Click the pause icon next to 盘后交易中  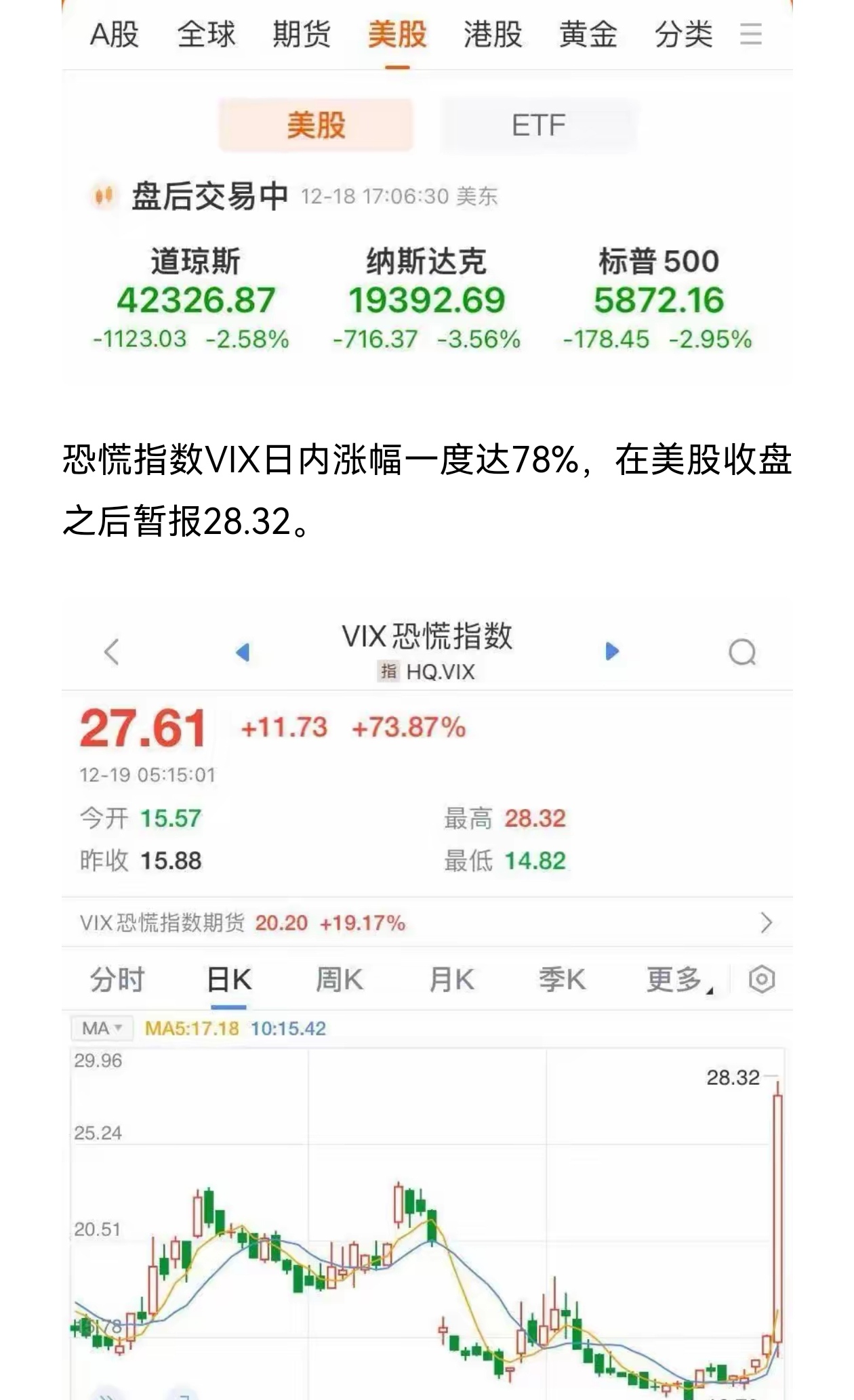coord(102,194)
